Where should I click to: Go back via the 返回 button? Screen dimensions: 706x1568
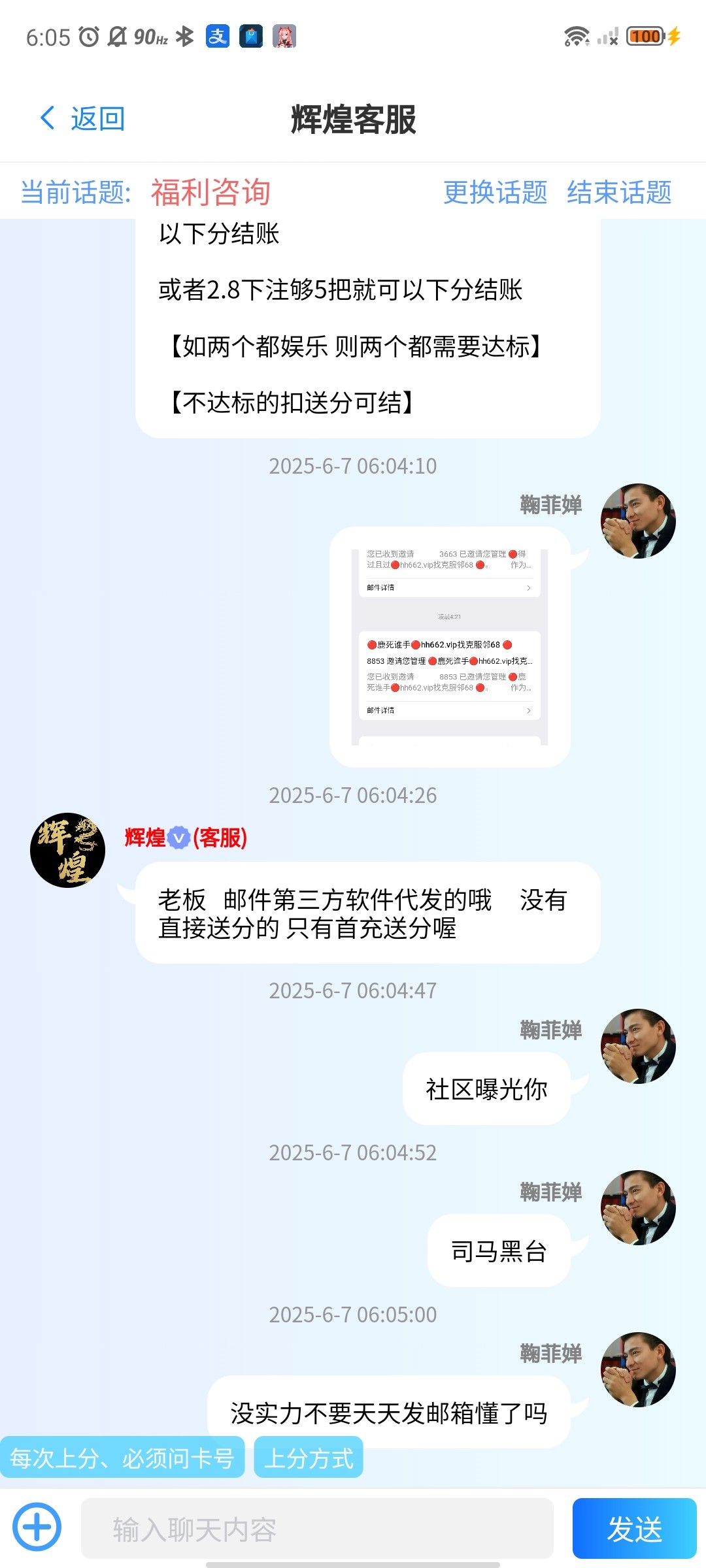tap(83, 119)
